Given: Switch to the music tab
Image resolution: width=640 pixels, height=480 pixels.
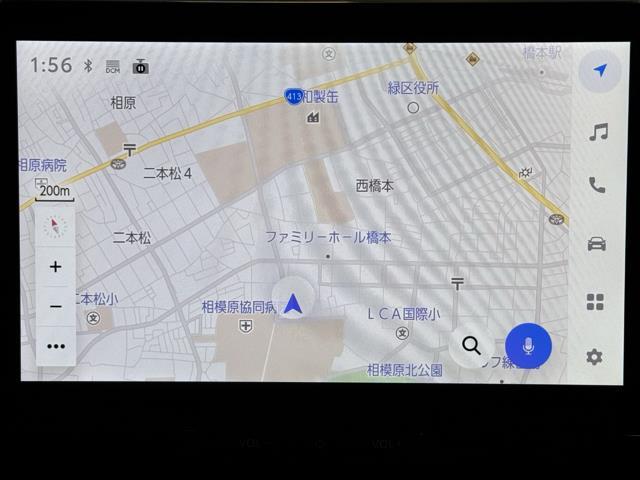Looking at the screenshot, I should click(x=598, y=132).
